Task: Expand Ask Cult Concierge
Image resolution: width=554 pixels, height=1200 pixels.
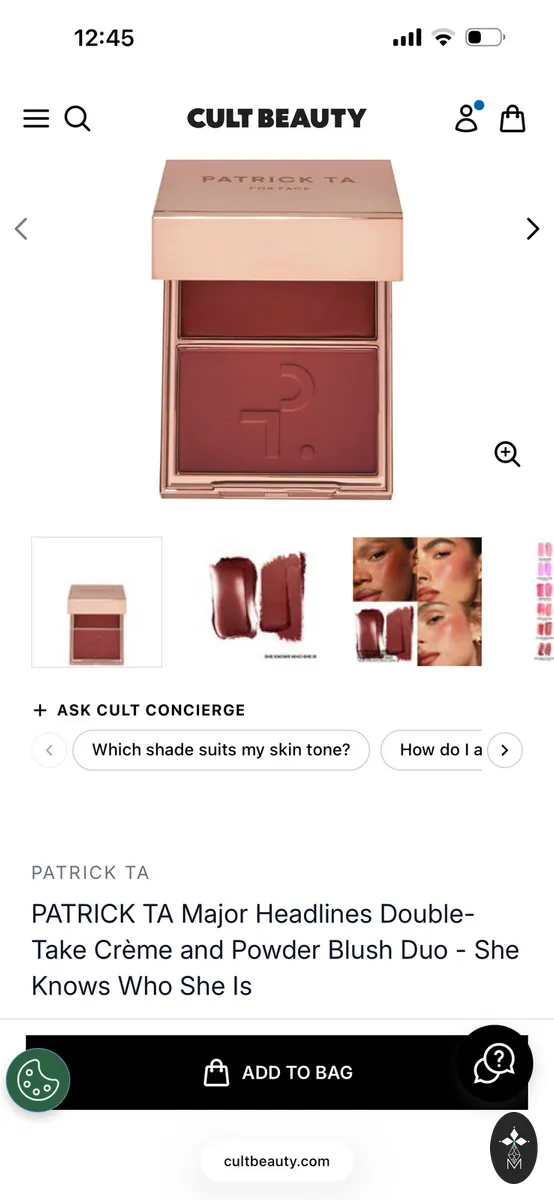Action: click(139, 710)
